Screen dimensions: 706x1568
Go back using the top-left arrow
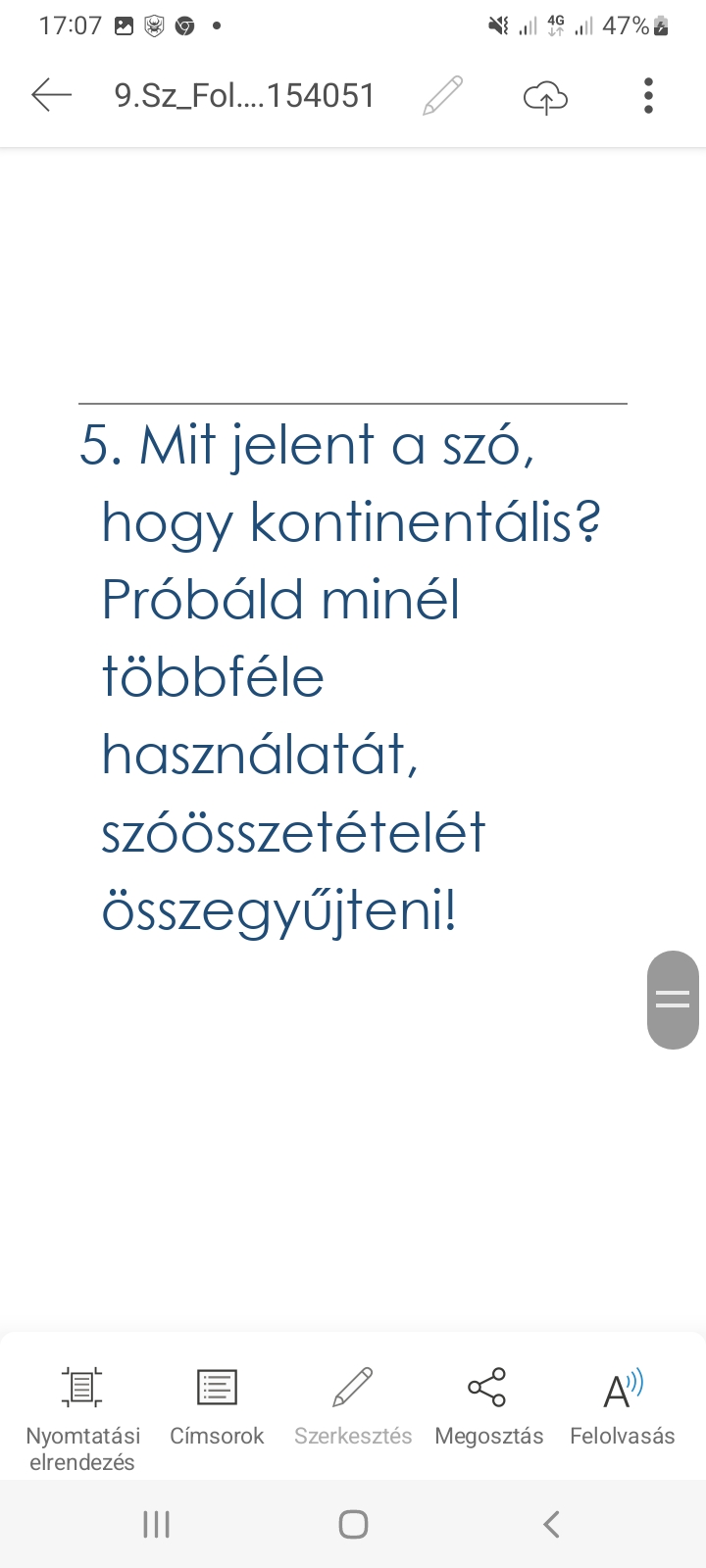pos(52,95)
